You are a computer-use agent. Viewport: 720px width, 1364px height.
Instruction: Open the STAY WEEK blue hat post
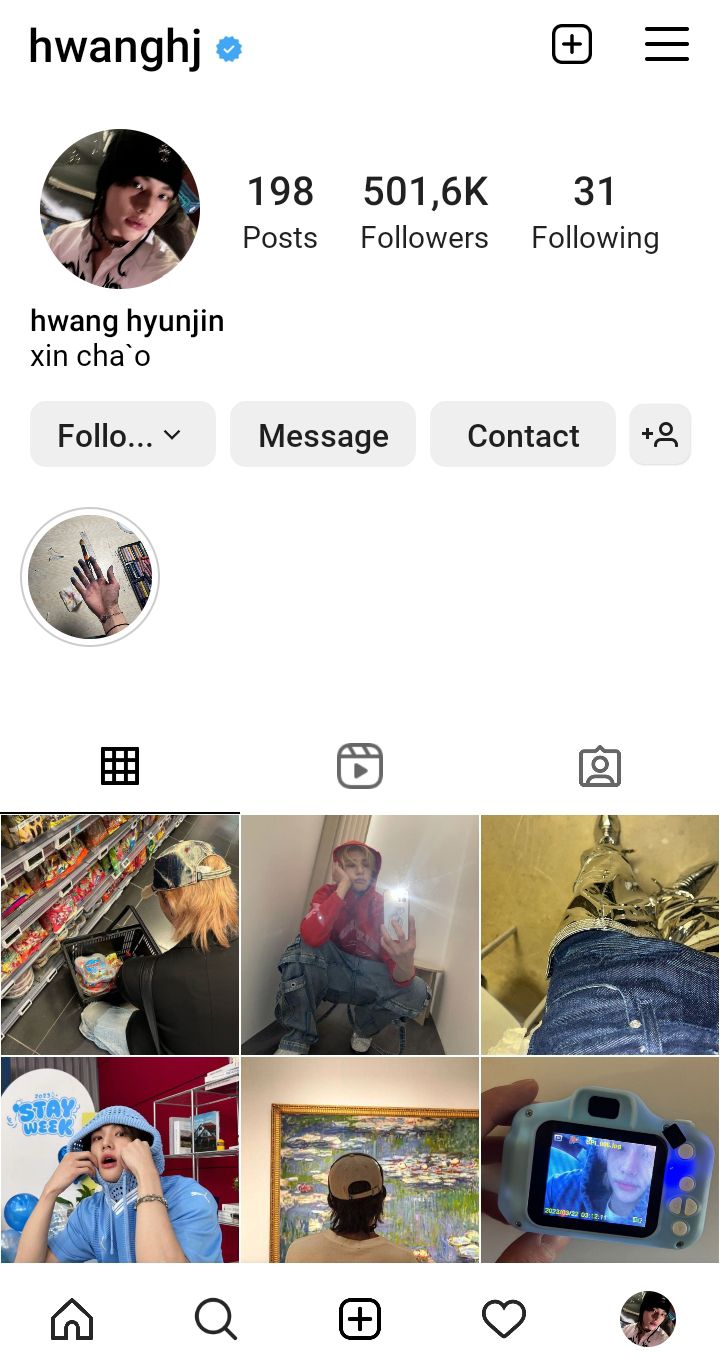click(120, 1160)
